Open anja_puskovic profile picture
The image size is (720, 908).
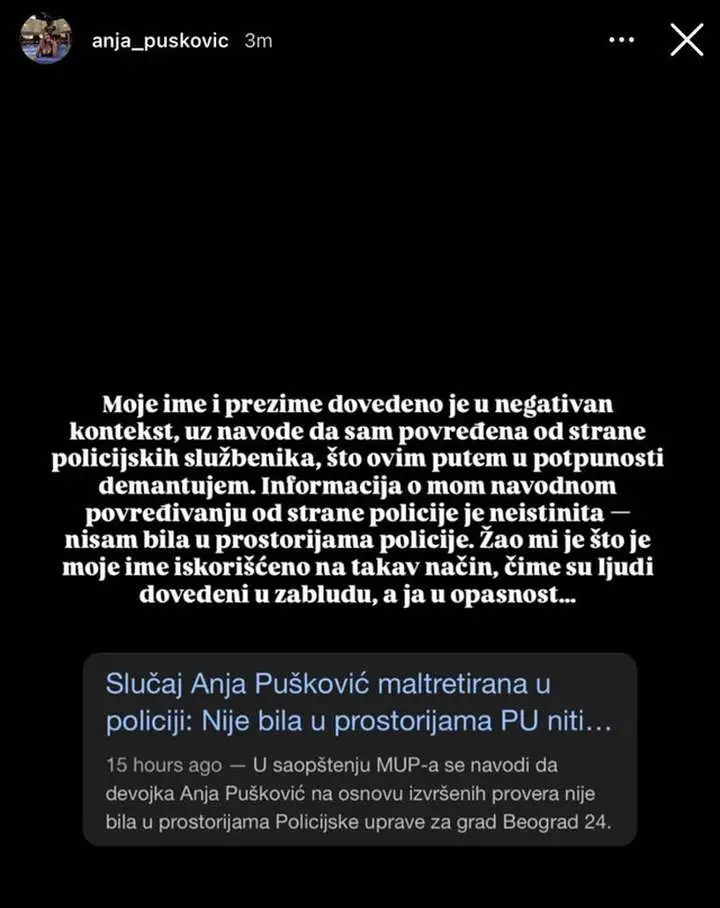click(46, 40)
